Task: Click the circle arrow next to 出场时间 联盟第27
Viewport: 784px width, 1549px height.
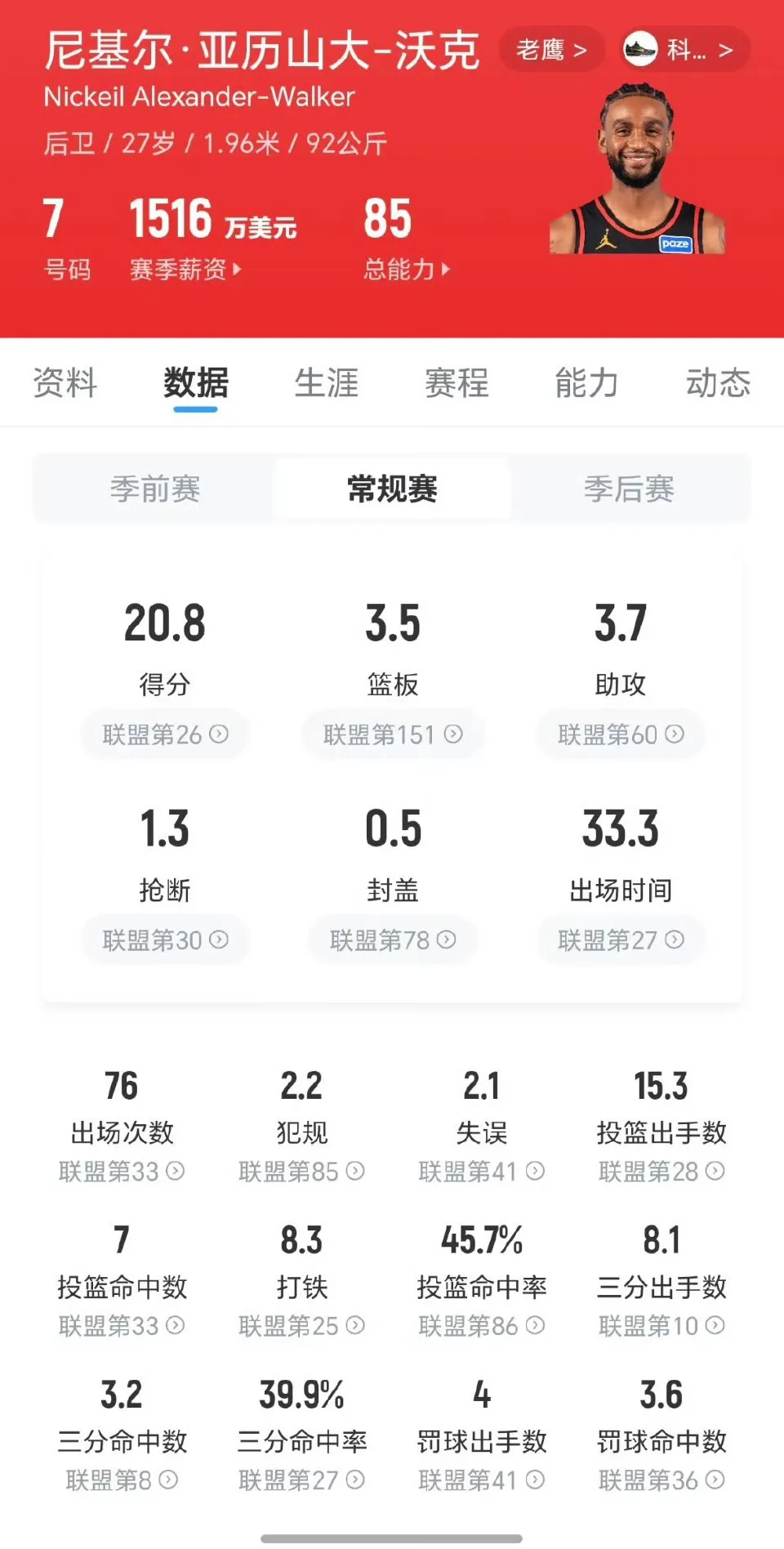Action: 674,940
